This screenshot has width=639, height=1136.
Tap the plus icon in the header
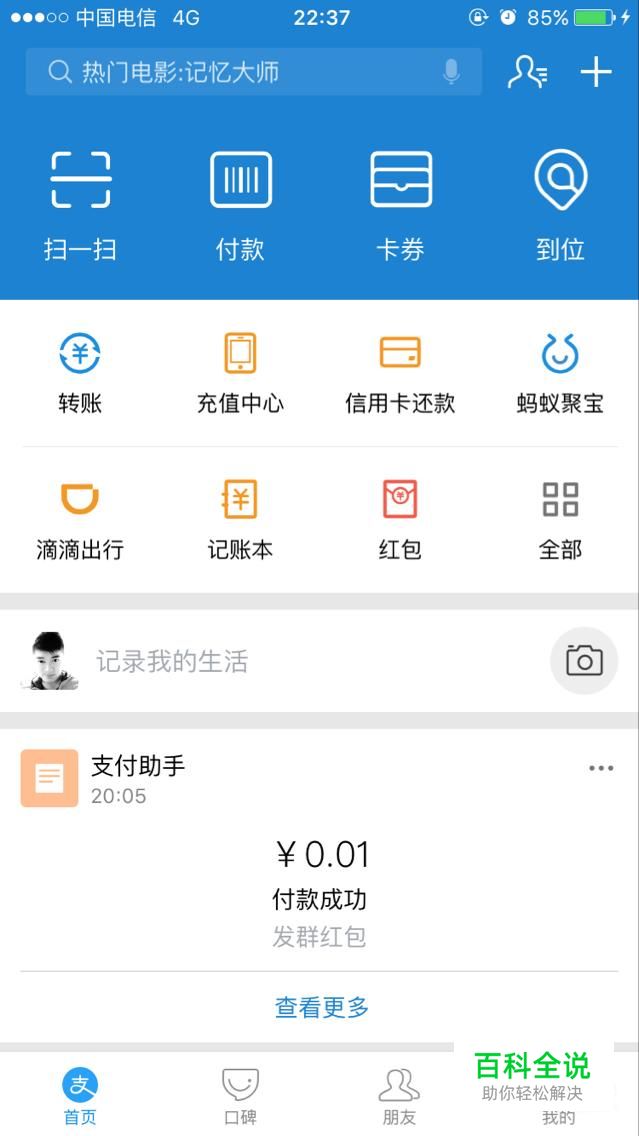[596, 72]
